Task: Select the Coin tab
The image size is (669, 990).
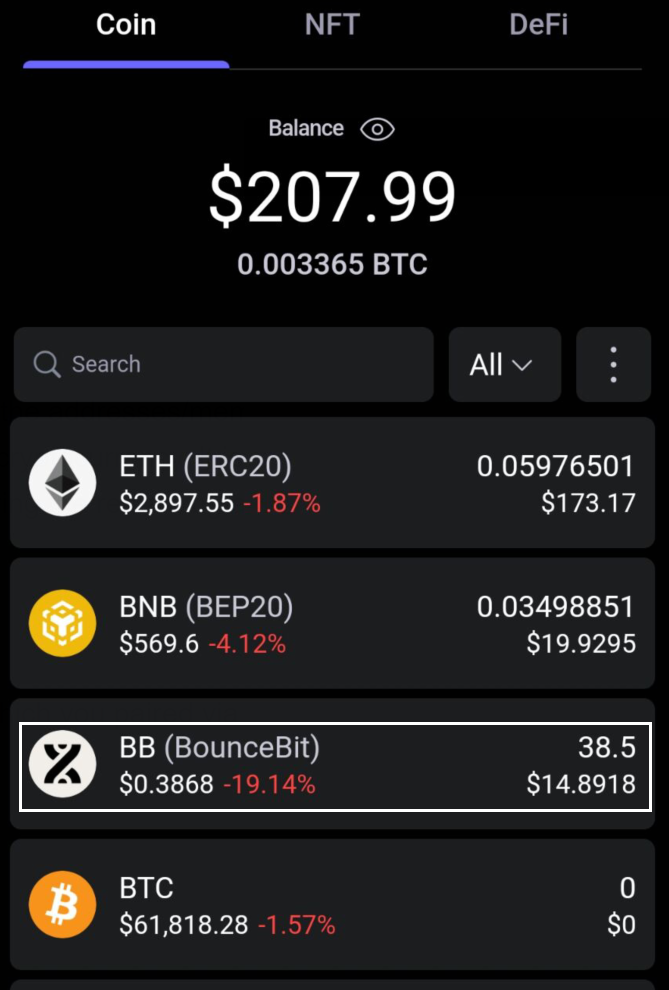Action: [126, 25]
